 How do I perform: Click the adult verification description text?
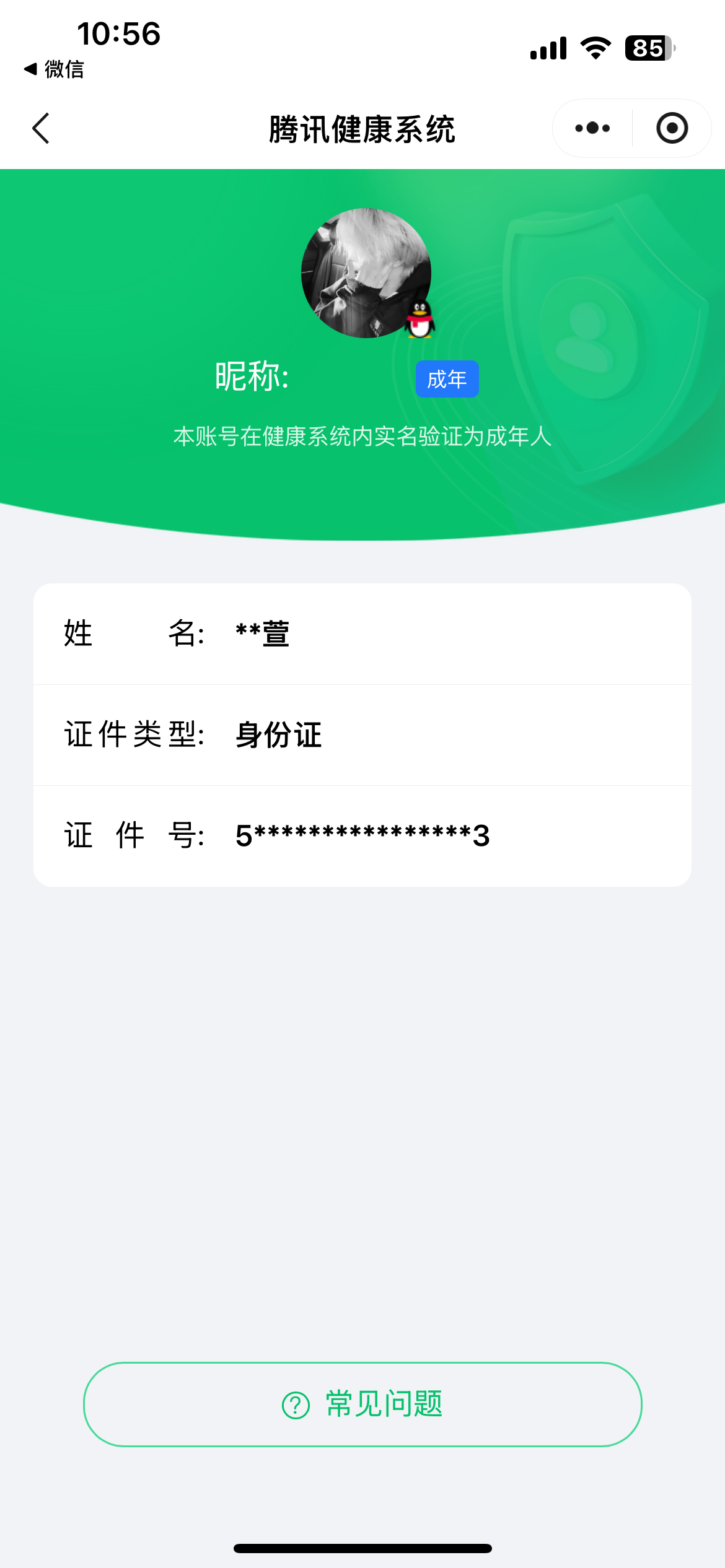click(362, 437)
